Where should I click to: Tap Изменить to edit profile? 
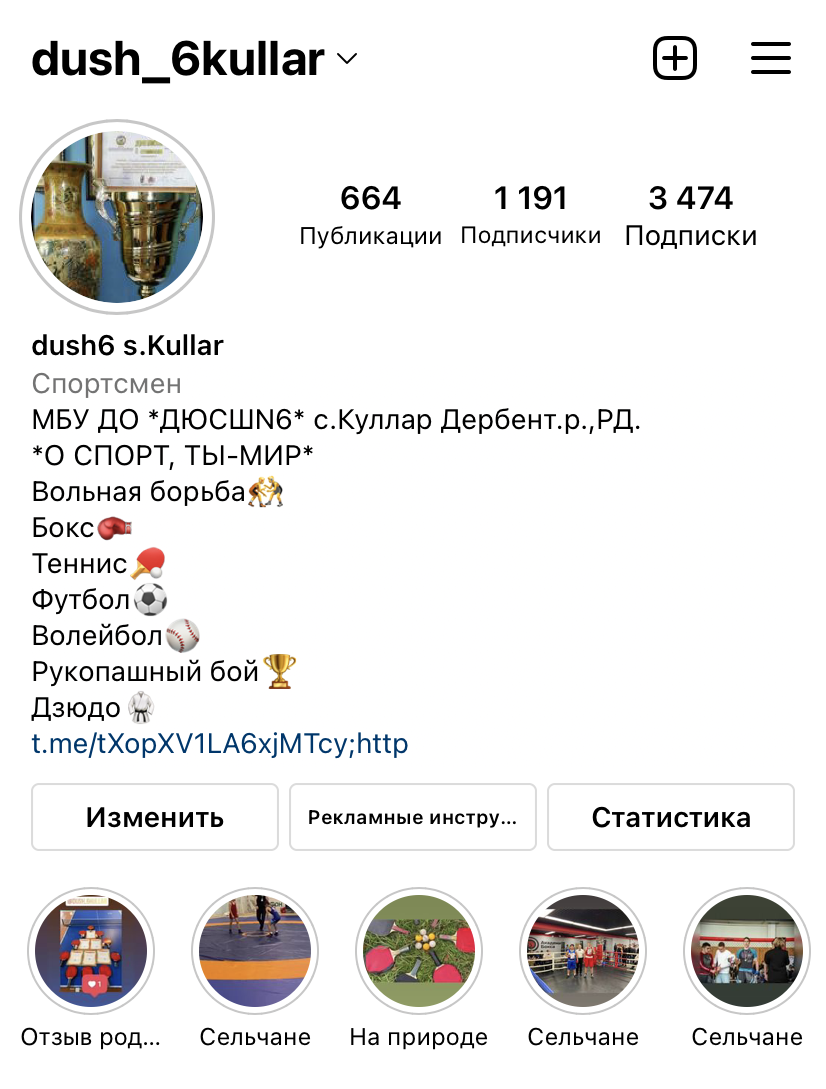(x=155, y=817)
